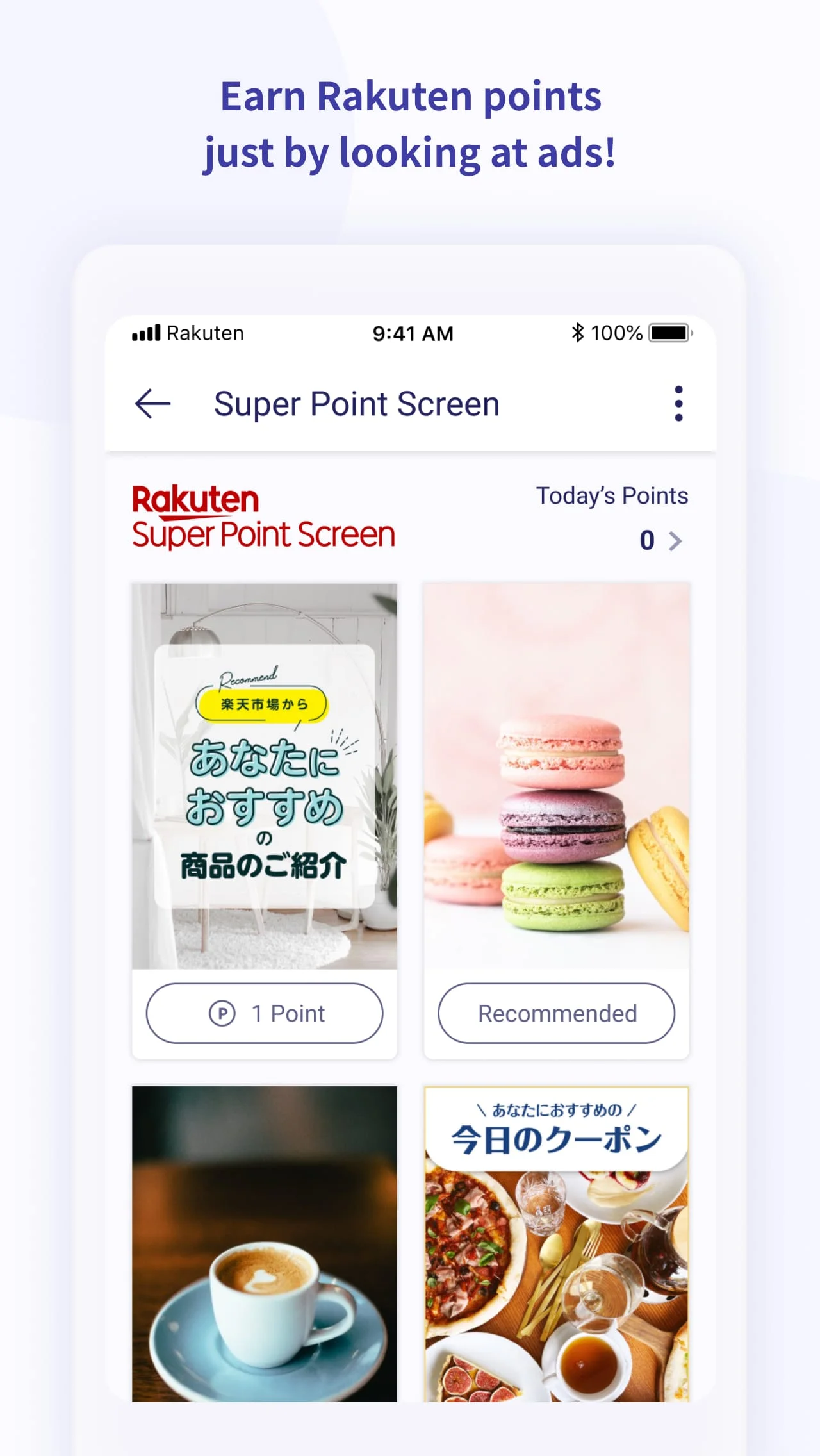Click the Today's Points 0 counter
Image resolution: width=820 pixels, height=1456 pixels.
click(646, 541)
